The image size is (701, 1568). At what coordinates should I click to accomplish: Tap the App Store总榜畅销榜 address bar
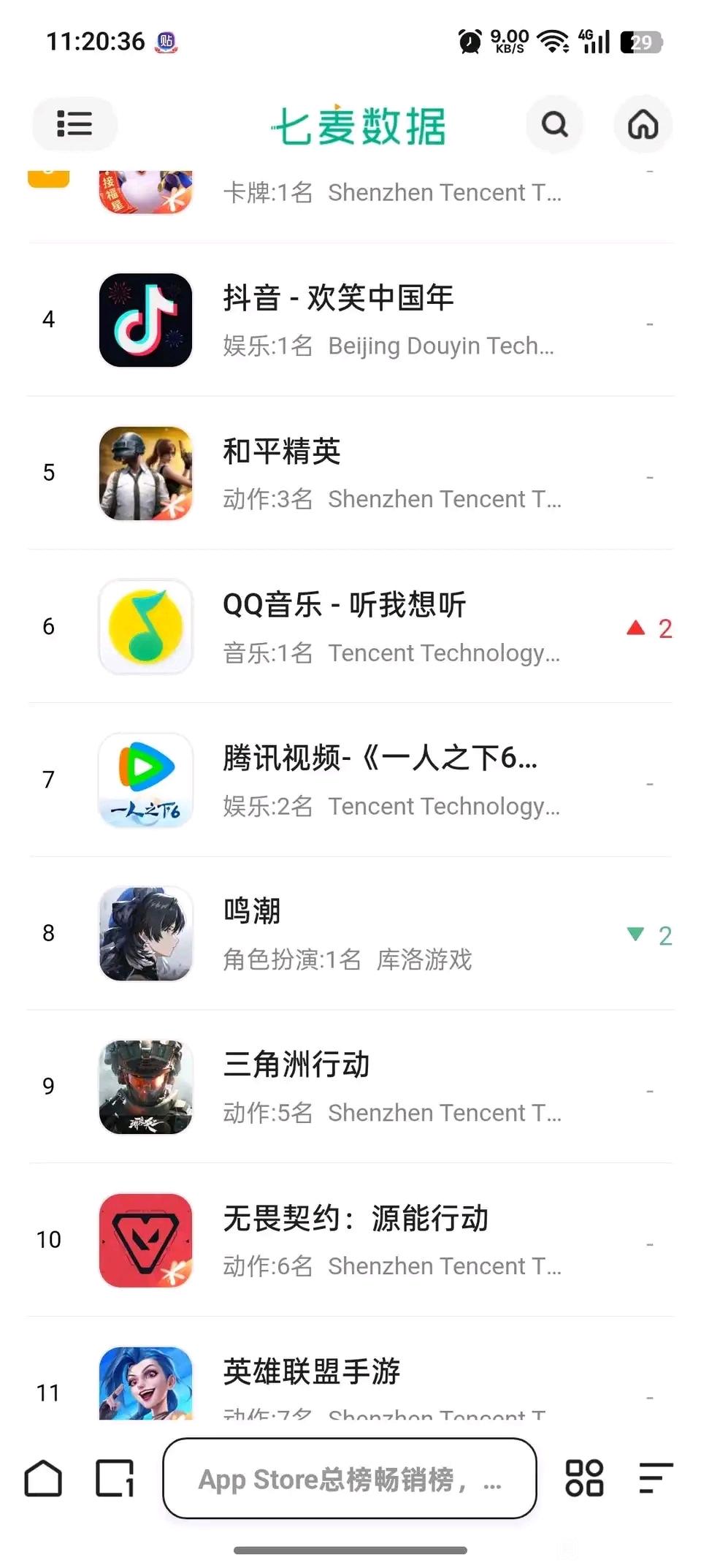(x=350, y=1478)
